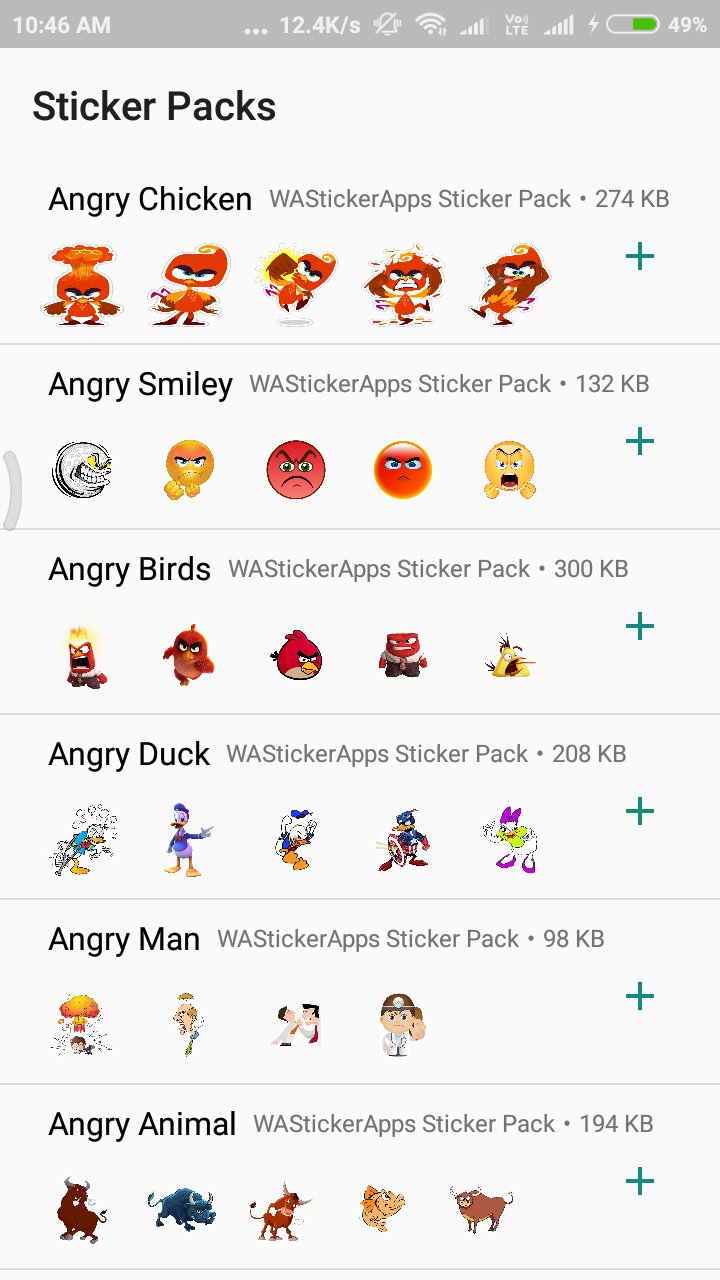The width and height of the screenshot is (720, 1280).
Task: Add the Angry Birds sticker pack
Action: click(x=639, y=627)
